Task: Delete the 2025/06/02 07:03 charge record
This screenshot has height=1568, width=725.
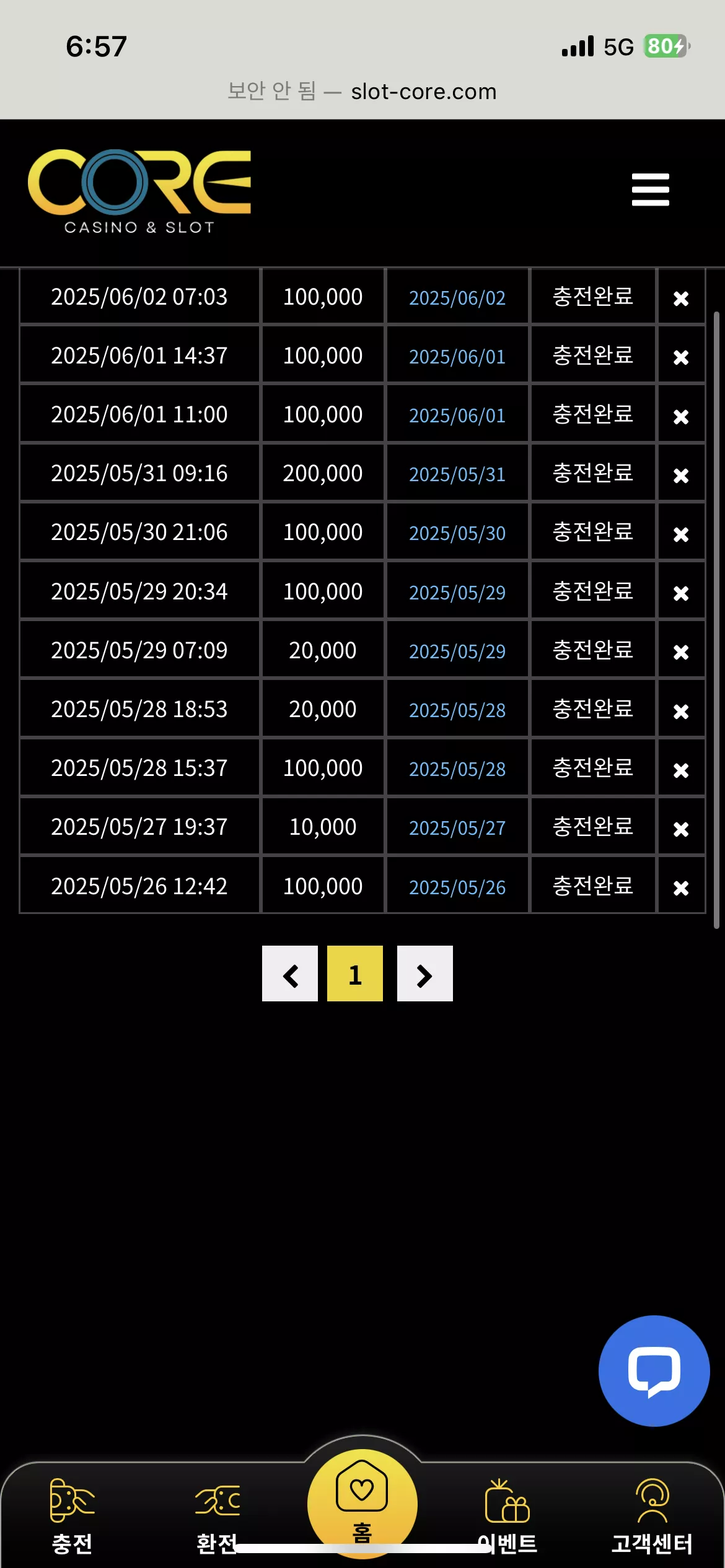Action: click(681, 298)
